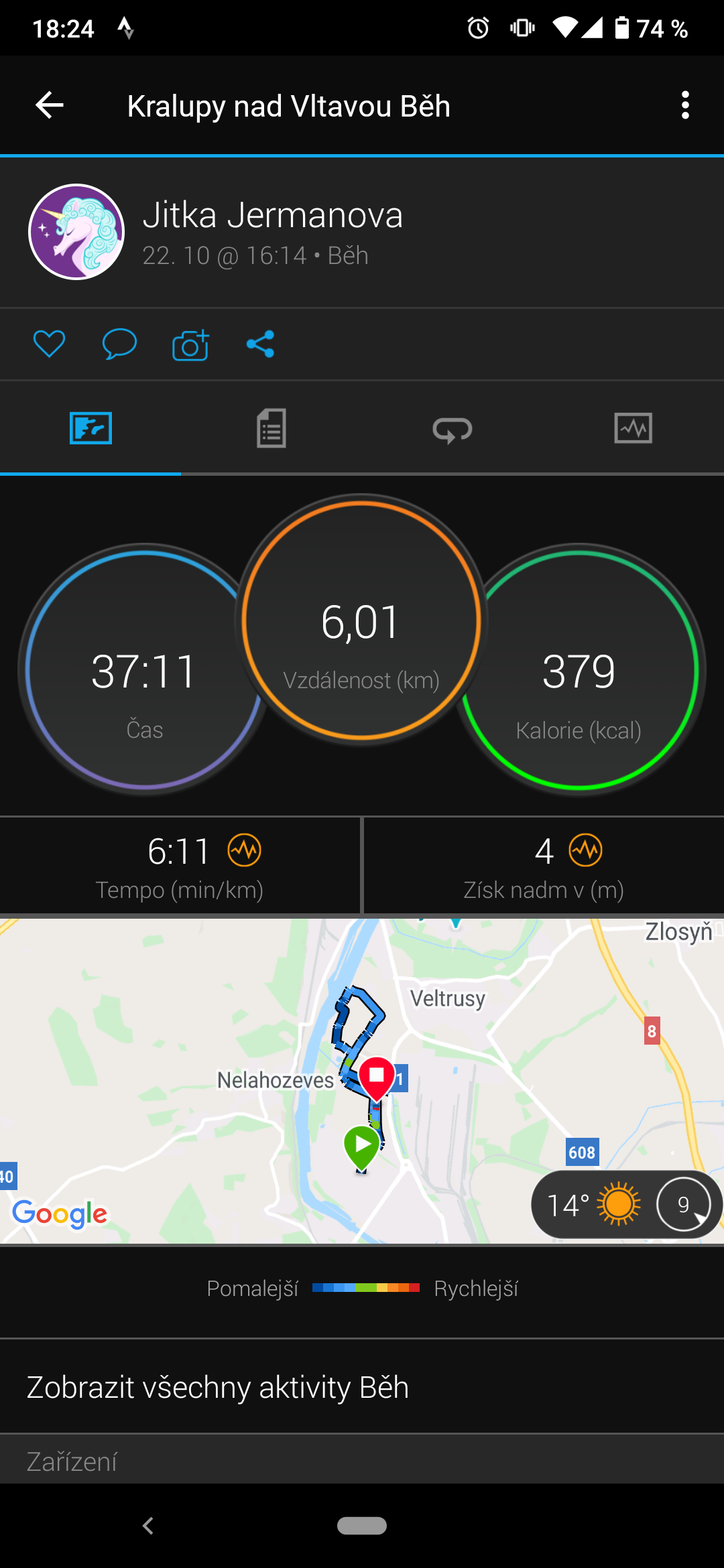
Task: Open Jitka Jermanova's profile picture
Action: click(x=76, y=232)
